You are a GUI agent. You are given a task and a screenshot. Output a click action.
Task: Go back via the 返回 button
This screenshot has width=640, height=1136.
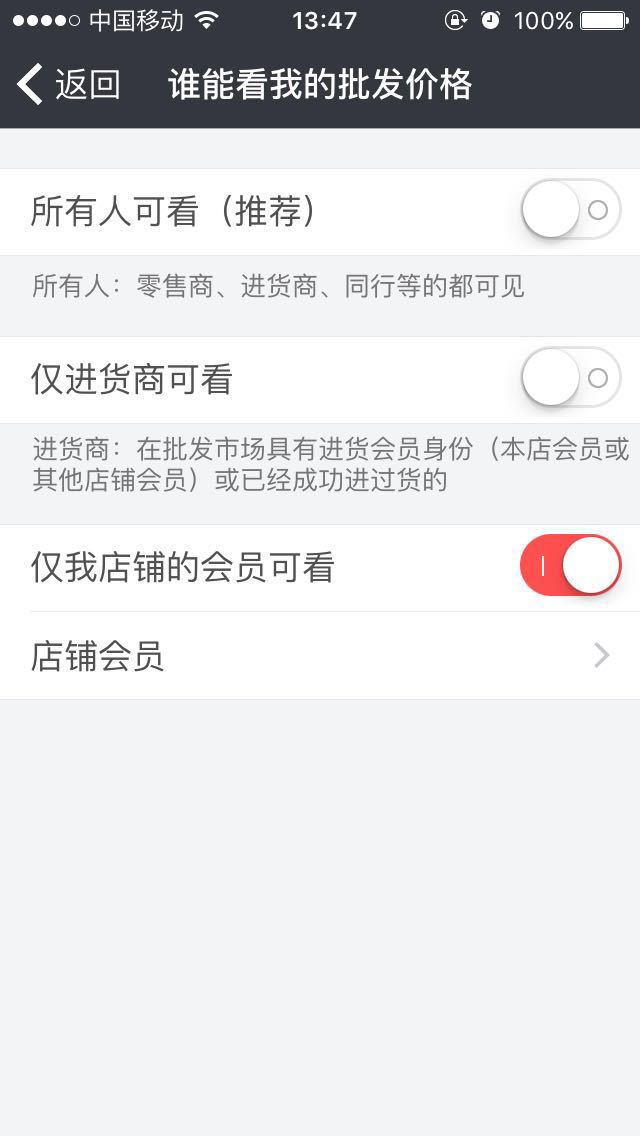click(68, 84)
